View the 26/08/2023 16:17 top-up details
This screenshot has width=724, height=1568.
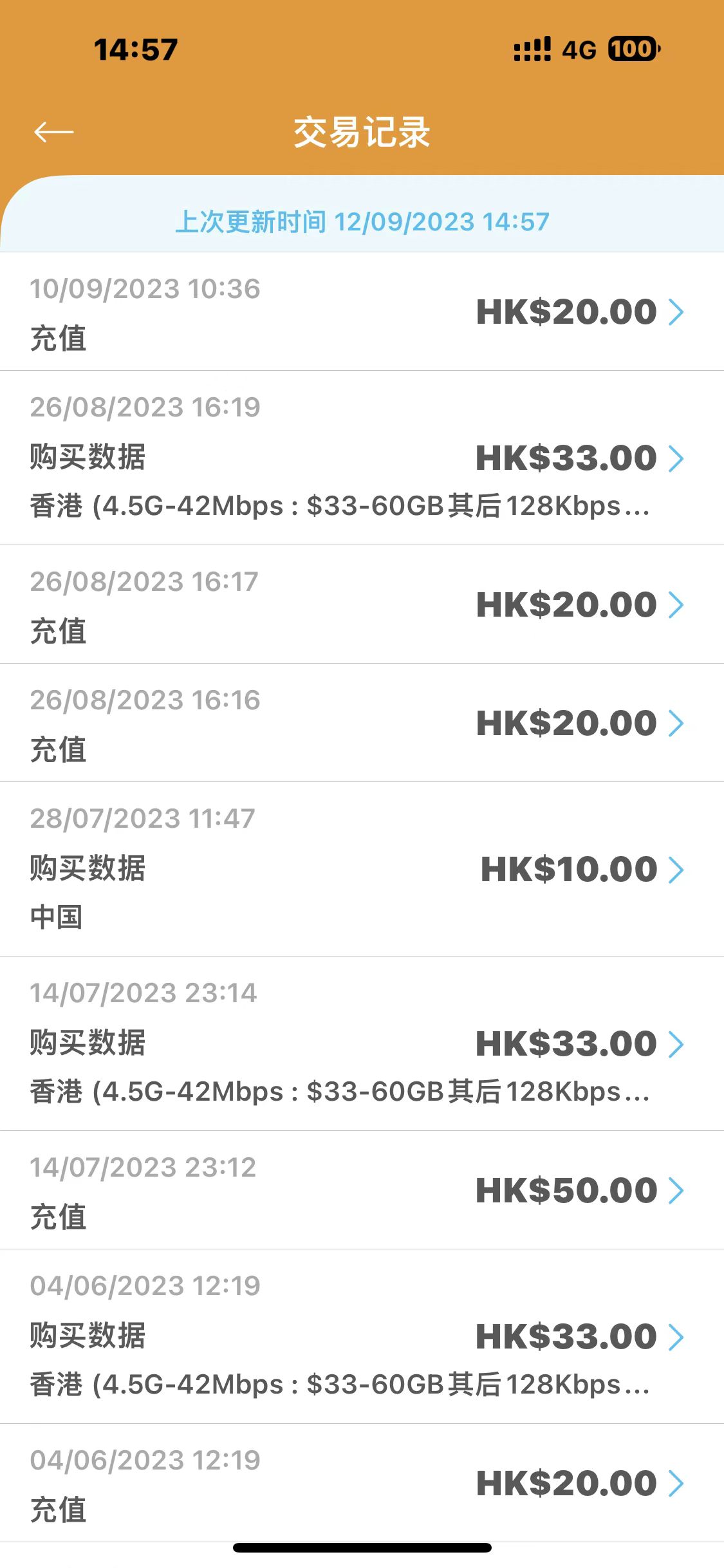(x=362, y=605)
